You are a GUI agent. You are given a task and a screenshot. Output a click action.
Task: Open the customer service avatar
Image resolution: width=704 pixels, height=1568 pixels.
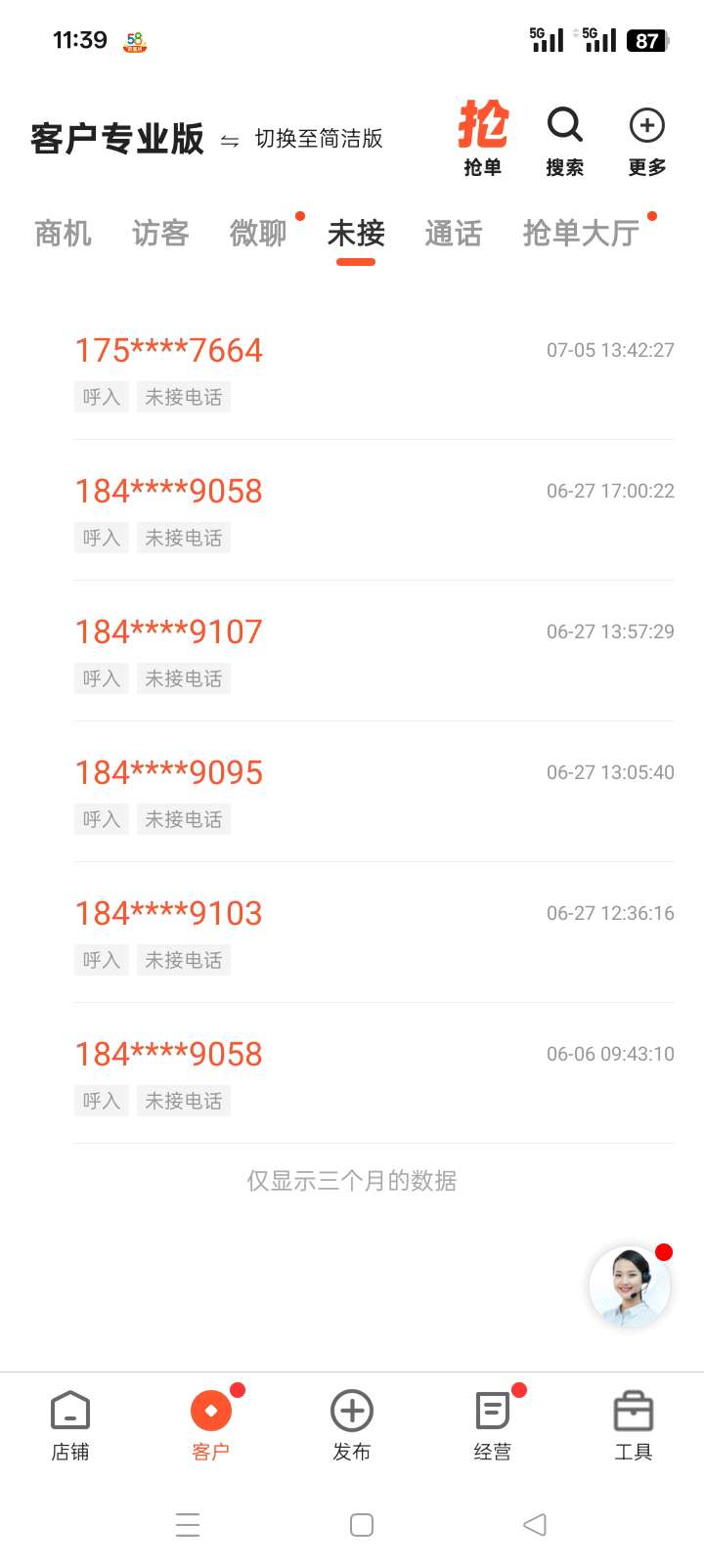630,1285
